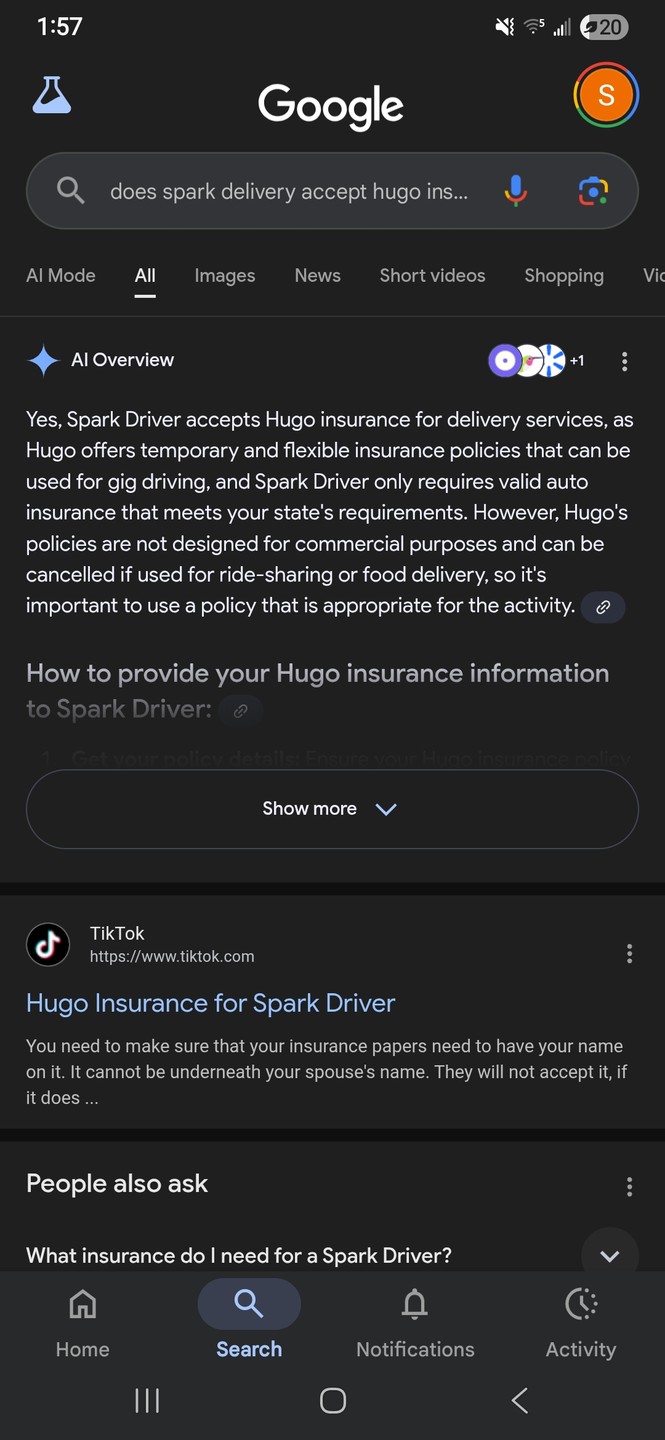
Task: Open People also ask options menu
Action: [629, 1186]
